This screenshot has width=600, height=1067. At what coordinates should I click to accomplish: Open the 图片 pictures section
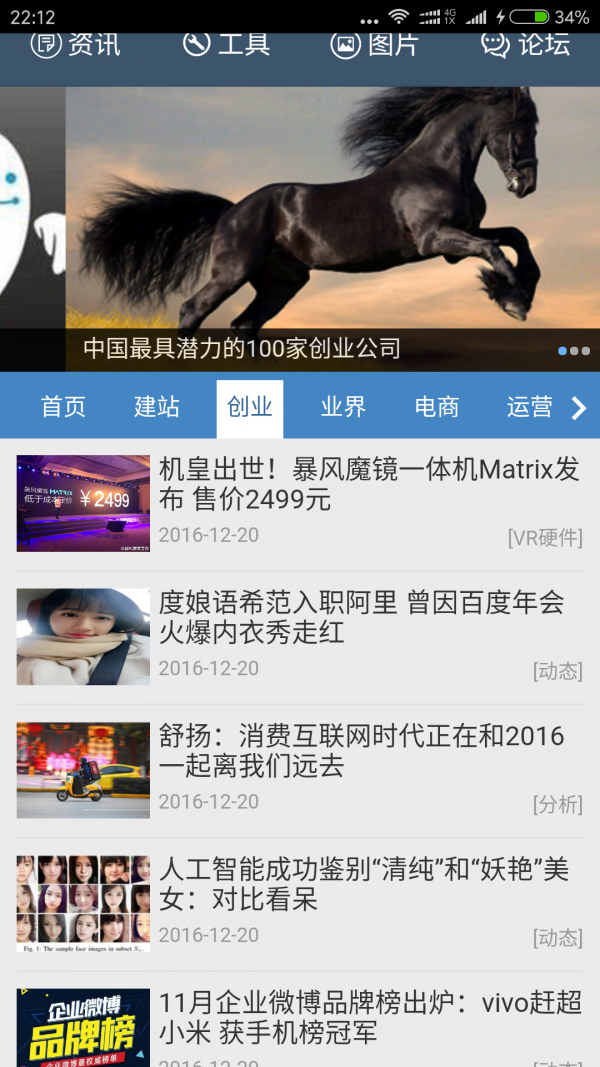(375, 45)
